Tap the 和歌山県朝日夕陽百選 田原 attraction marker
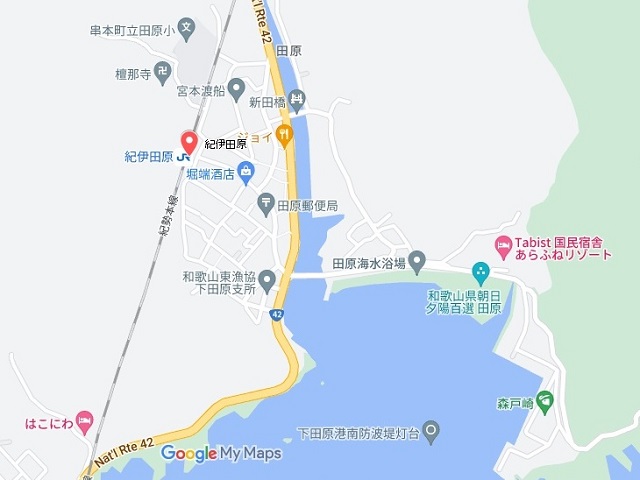 [481, 271]
